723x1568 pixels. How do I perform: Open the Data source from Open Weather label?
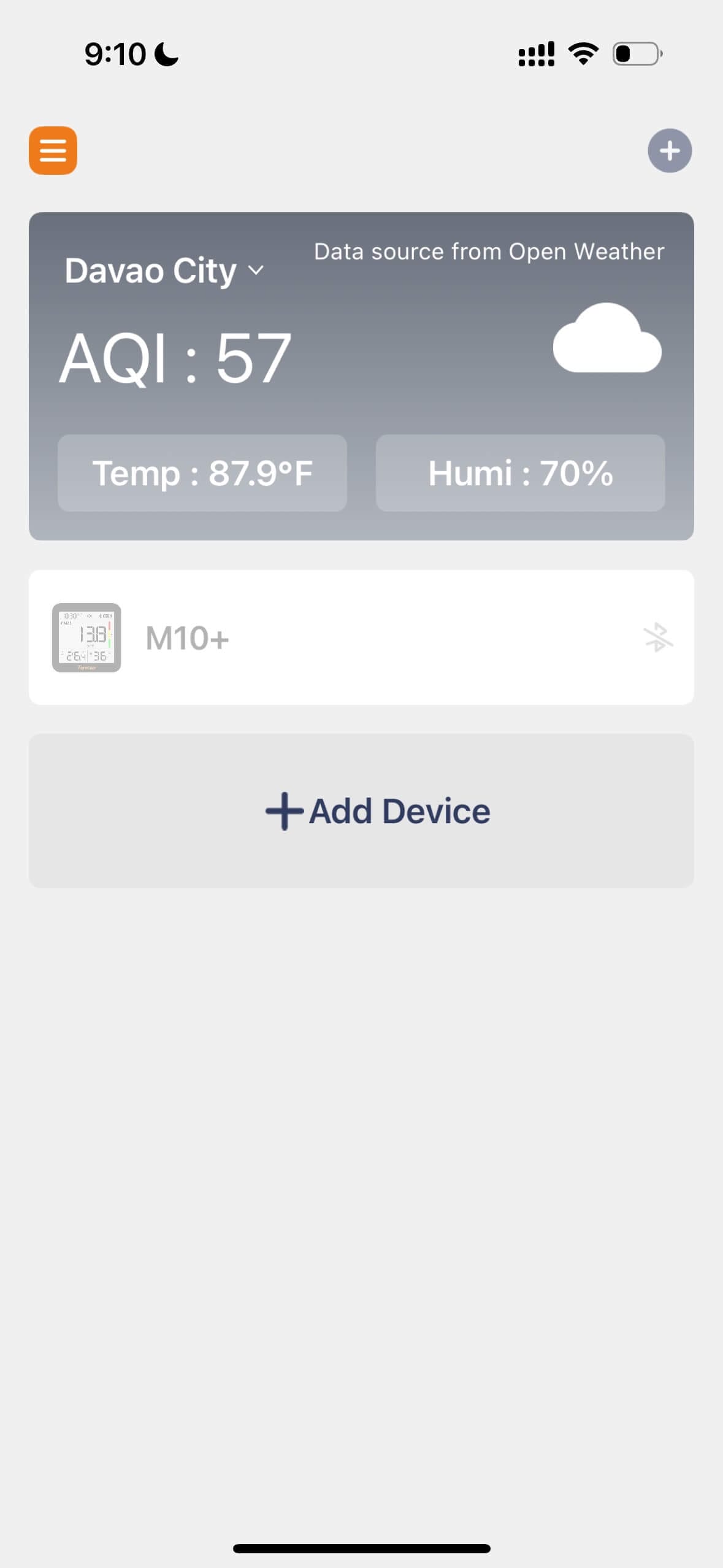point(488,251)
